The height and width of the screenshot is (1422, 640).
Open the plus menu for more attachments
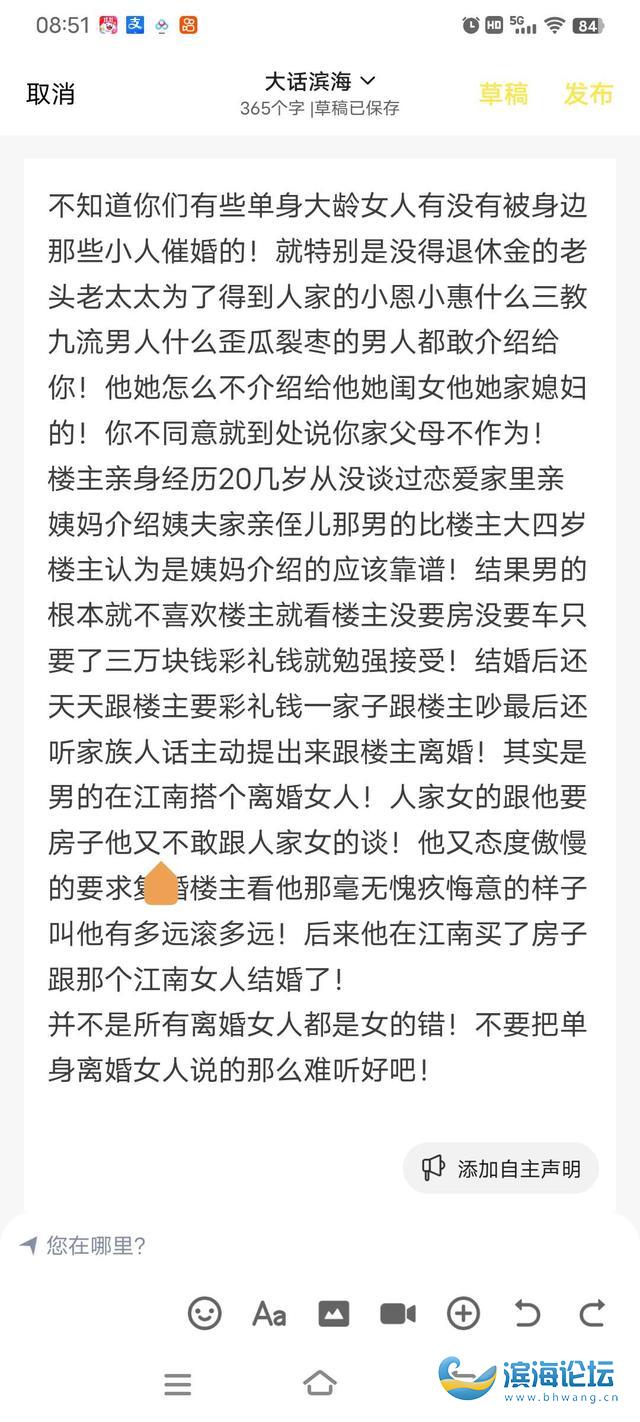point(463,1313)
